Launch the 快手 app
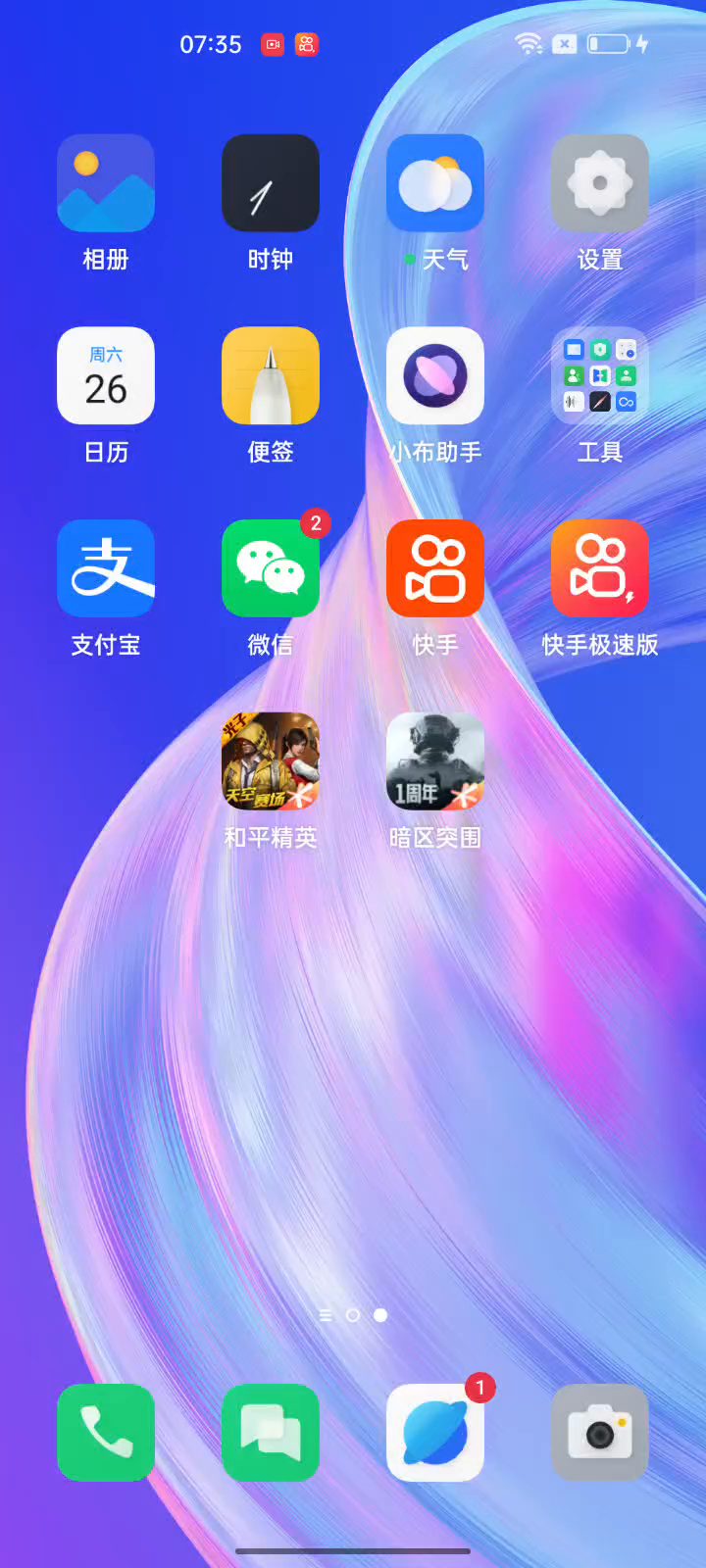 pos(435,568)
